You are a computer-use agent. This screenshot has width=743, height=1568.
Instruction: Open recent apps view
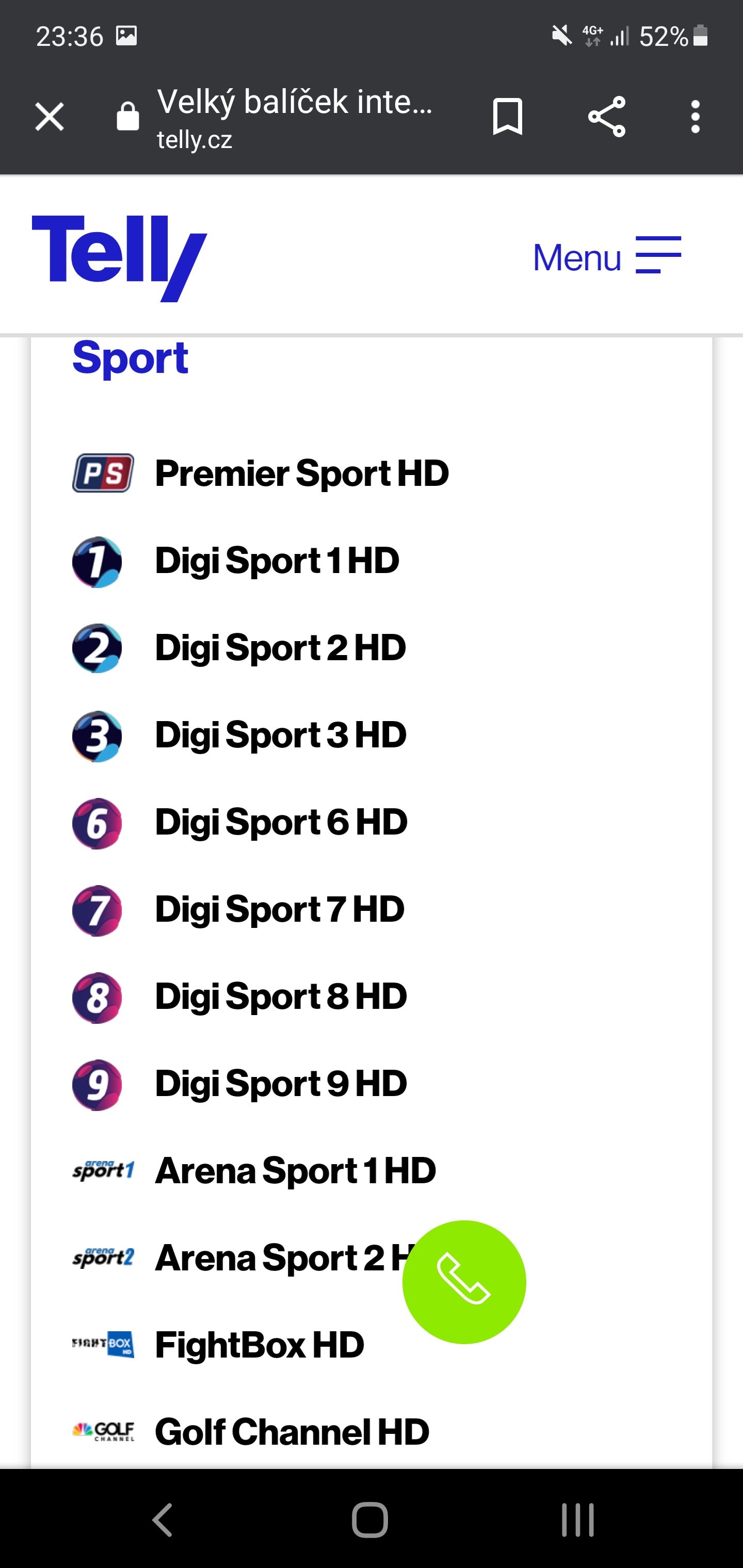point(577,1520)
